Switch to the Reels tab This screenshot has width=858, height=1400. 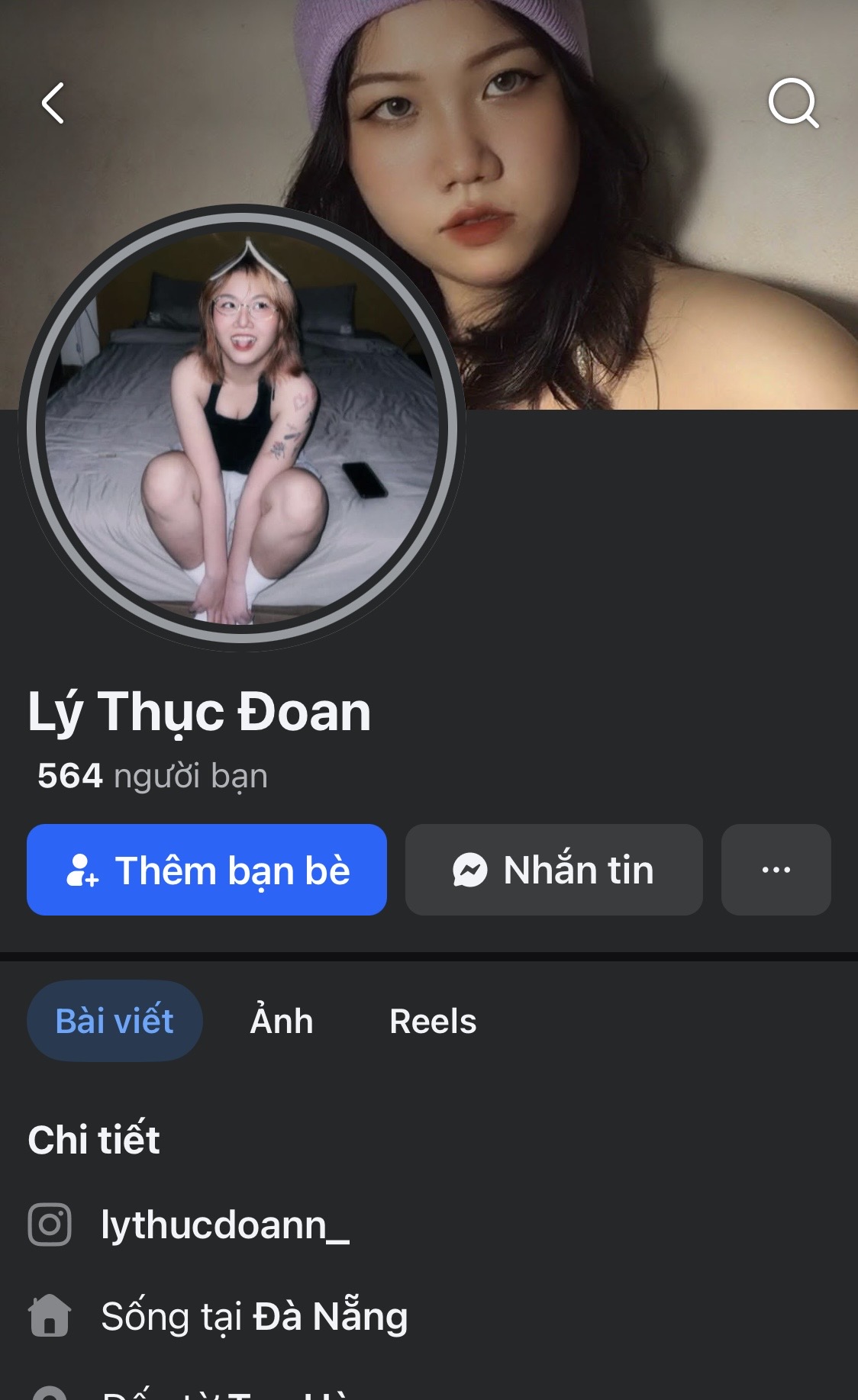(433, 1021)
